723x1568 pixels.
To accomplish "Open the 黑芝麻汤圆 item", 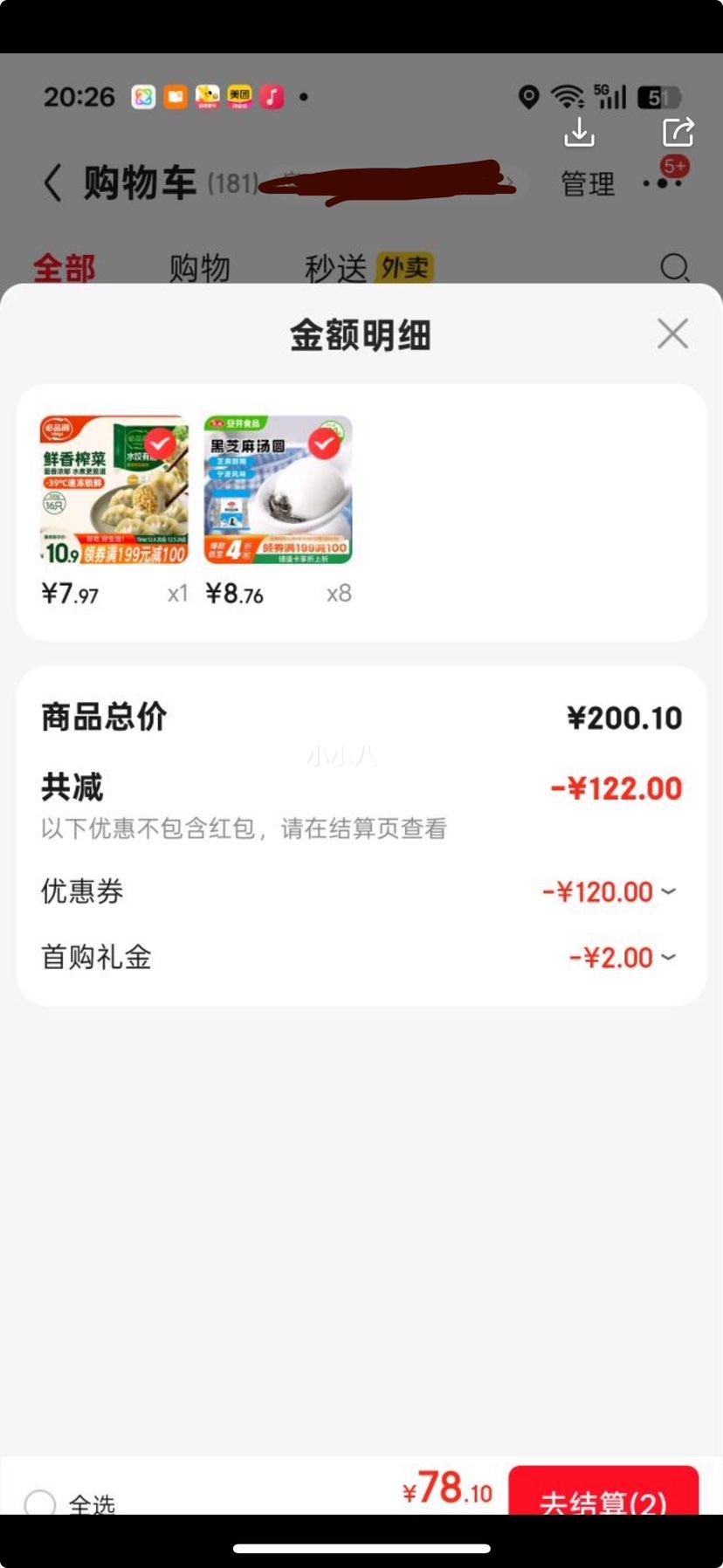I will 278,490.
